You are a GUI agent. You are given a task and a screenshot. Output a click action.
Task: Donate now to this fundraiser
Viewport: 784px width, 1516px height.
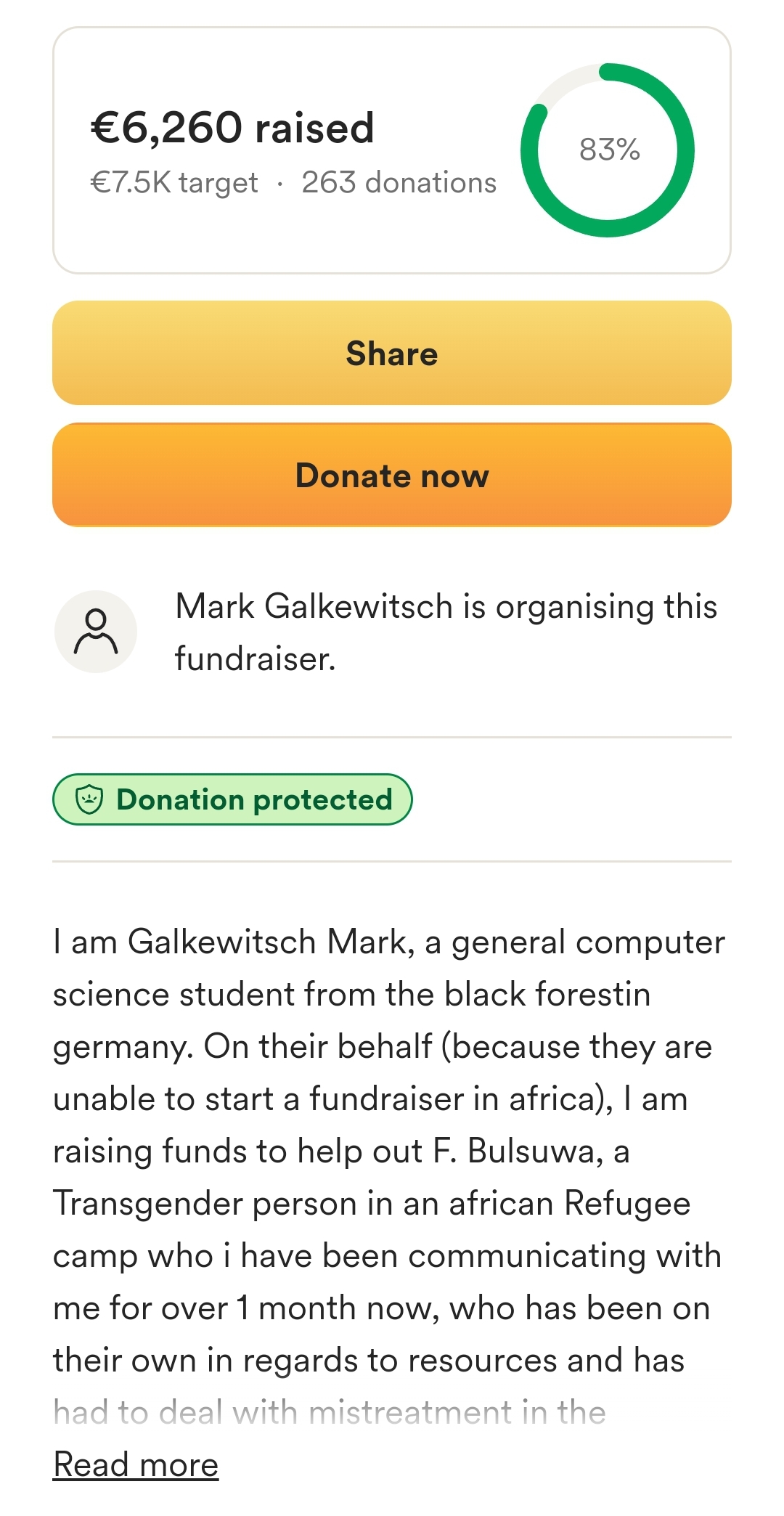(392, 475)
